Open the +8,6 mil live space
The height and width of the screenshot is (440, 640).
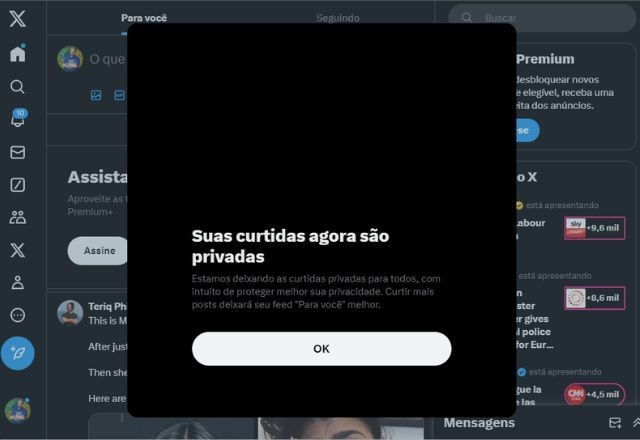click(594, 297)
